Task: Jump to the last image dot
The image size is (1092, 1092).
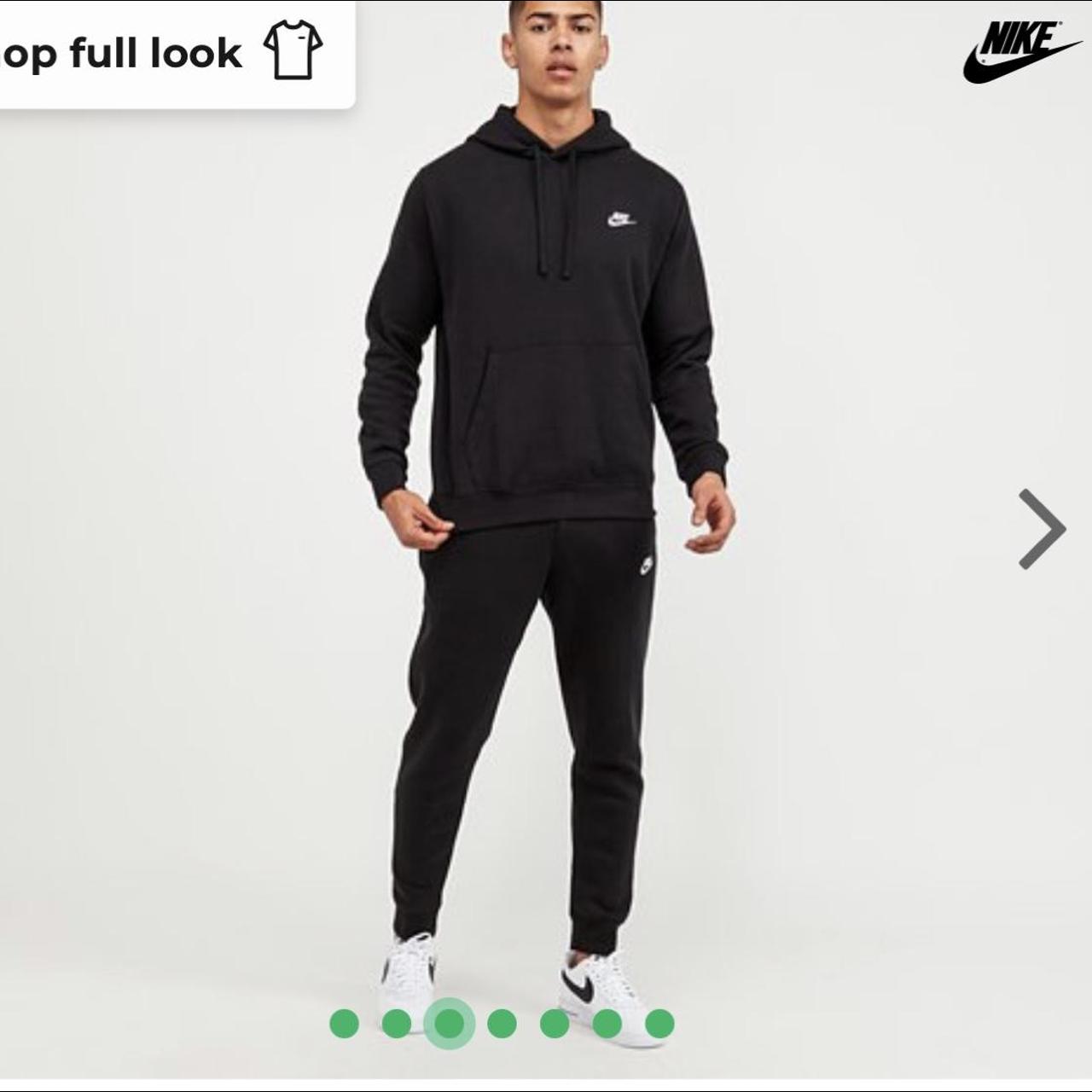Action: pyautogui.click(x=659, y=1023)
